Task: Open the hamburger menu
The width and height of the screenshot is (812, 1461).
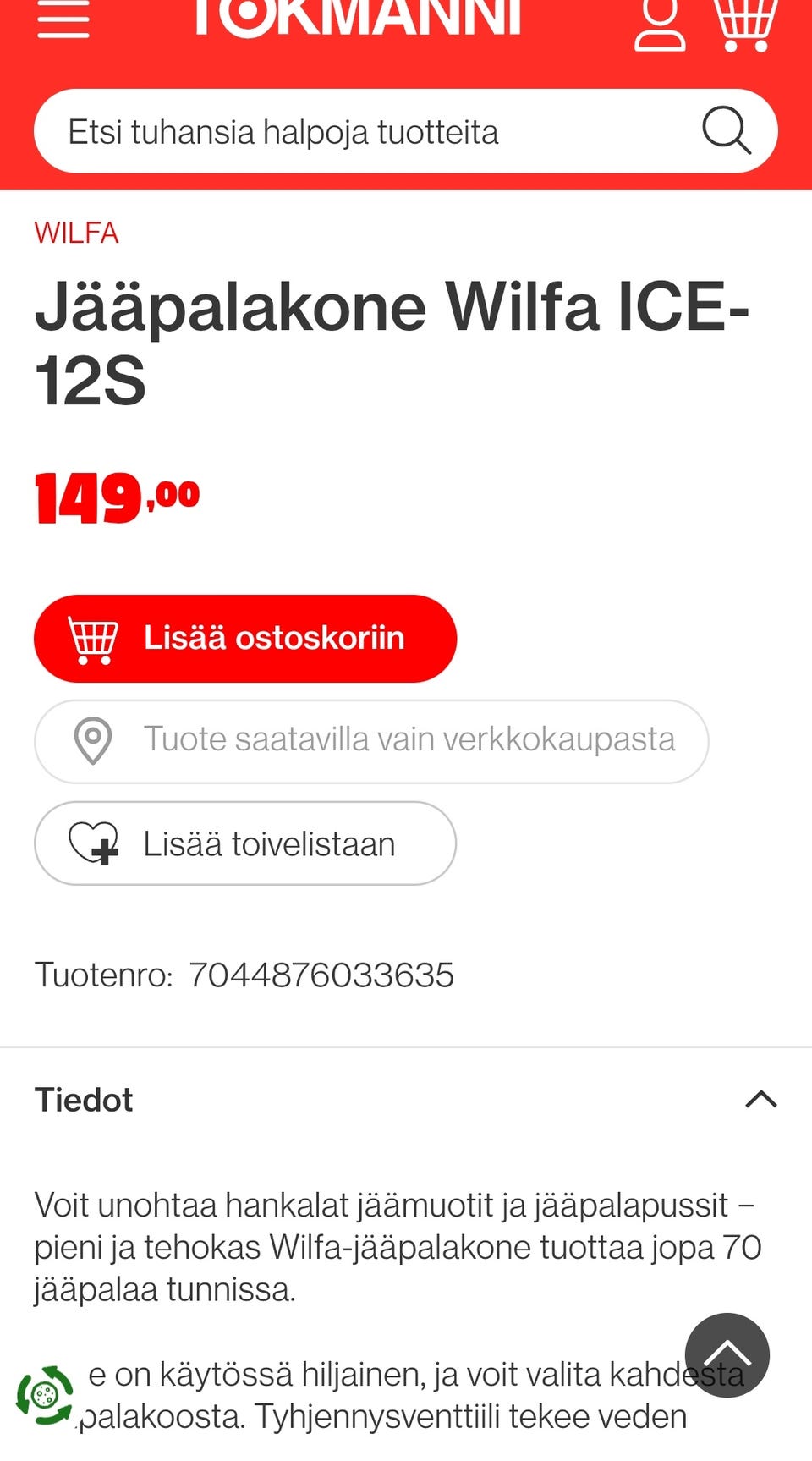Action: 63,19
